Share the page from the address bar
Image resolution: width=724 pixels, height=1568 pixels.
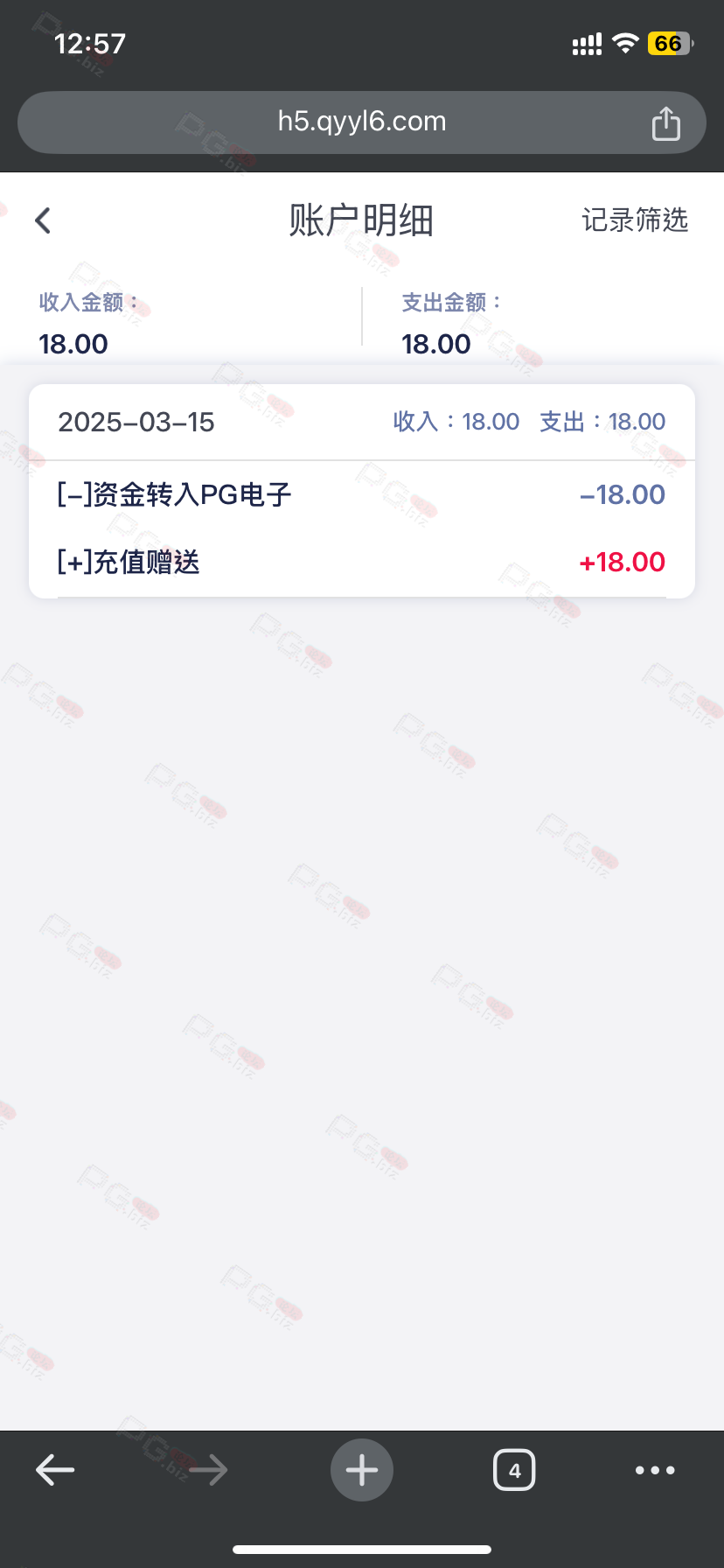point(666,123)
